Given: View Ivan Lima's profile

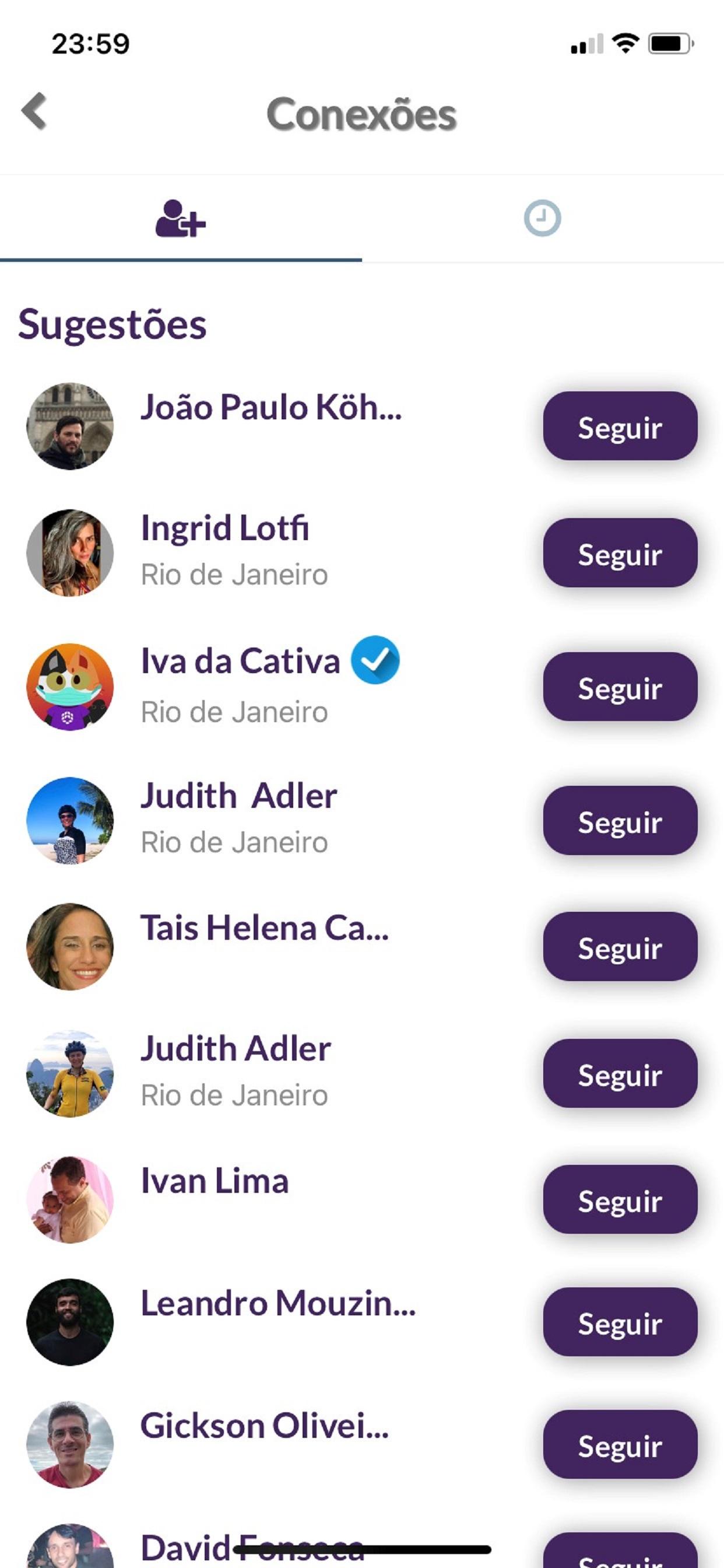Looking at the screenshot, I should [x=214, y=1181].
